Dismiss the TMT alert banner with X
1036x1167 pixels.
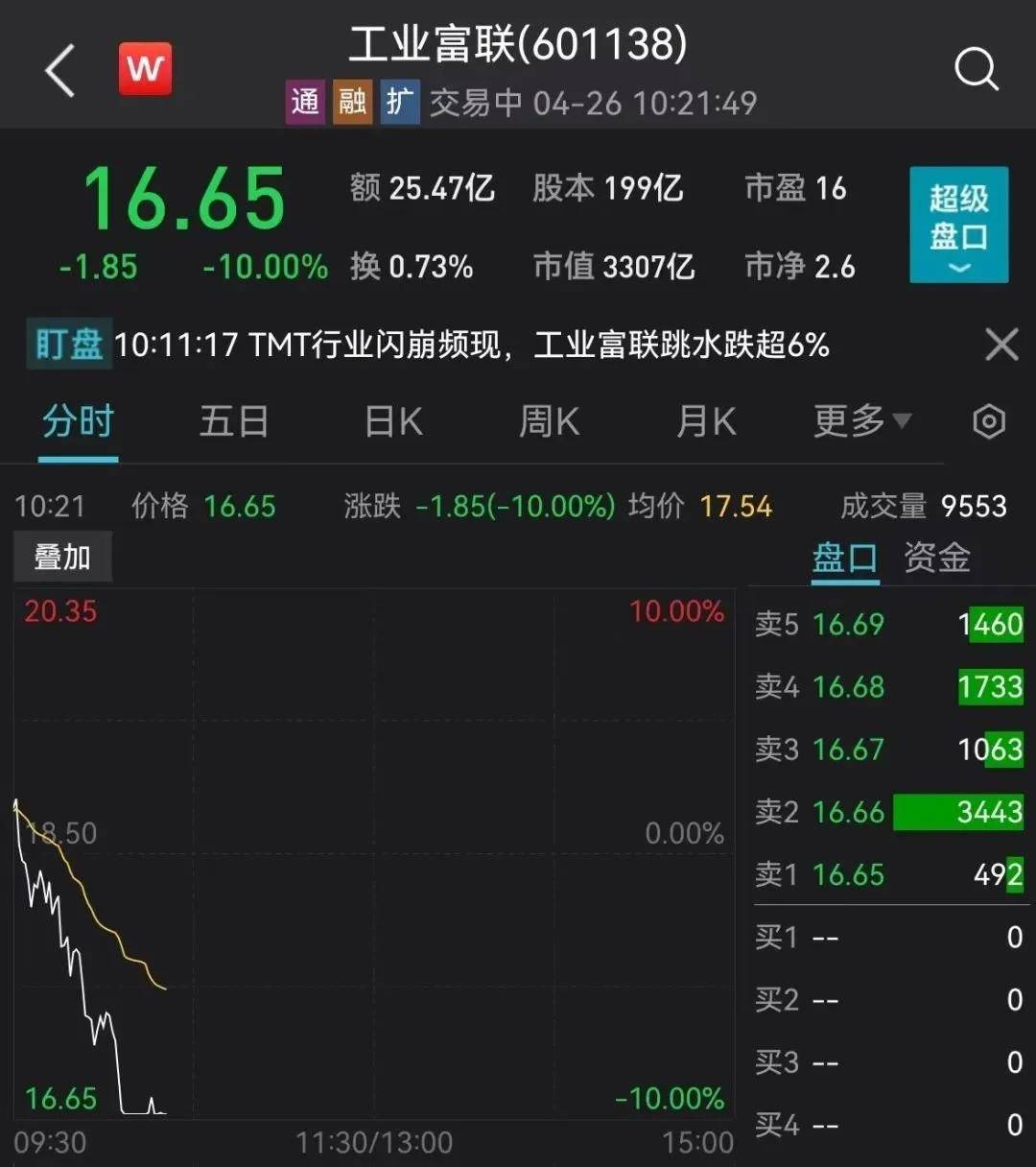1001,345
